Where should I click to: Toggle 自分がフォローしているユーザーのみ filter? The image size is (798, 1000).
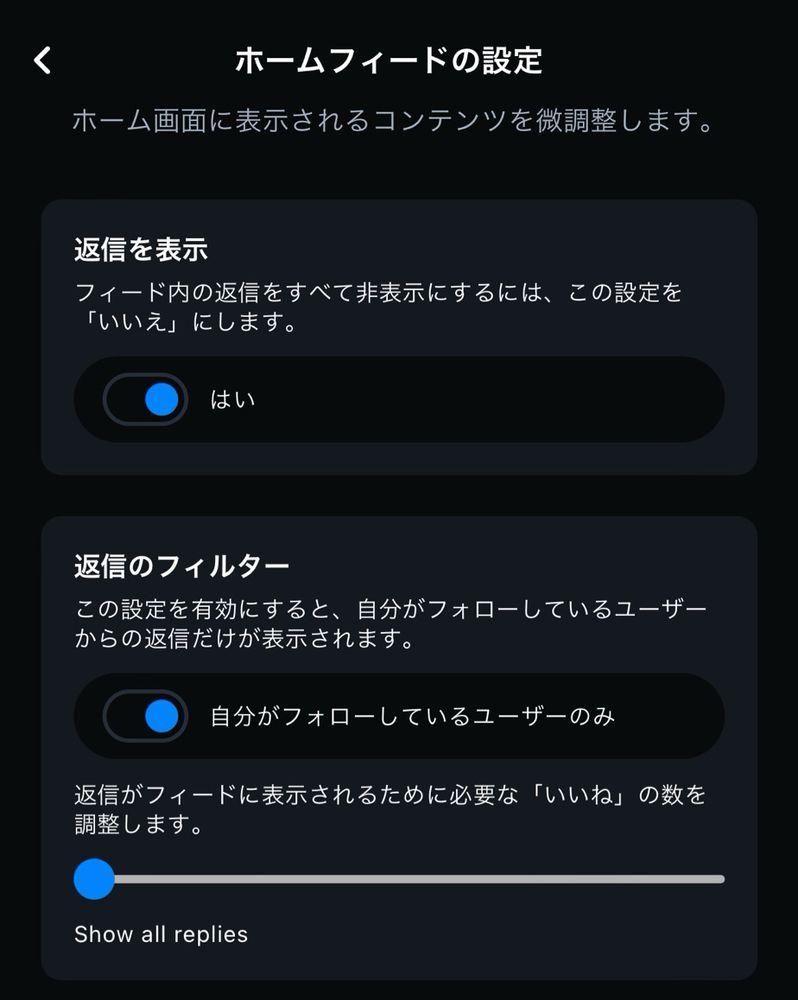tap(146, 716)
